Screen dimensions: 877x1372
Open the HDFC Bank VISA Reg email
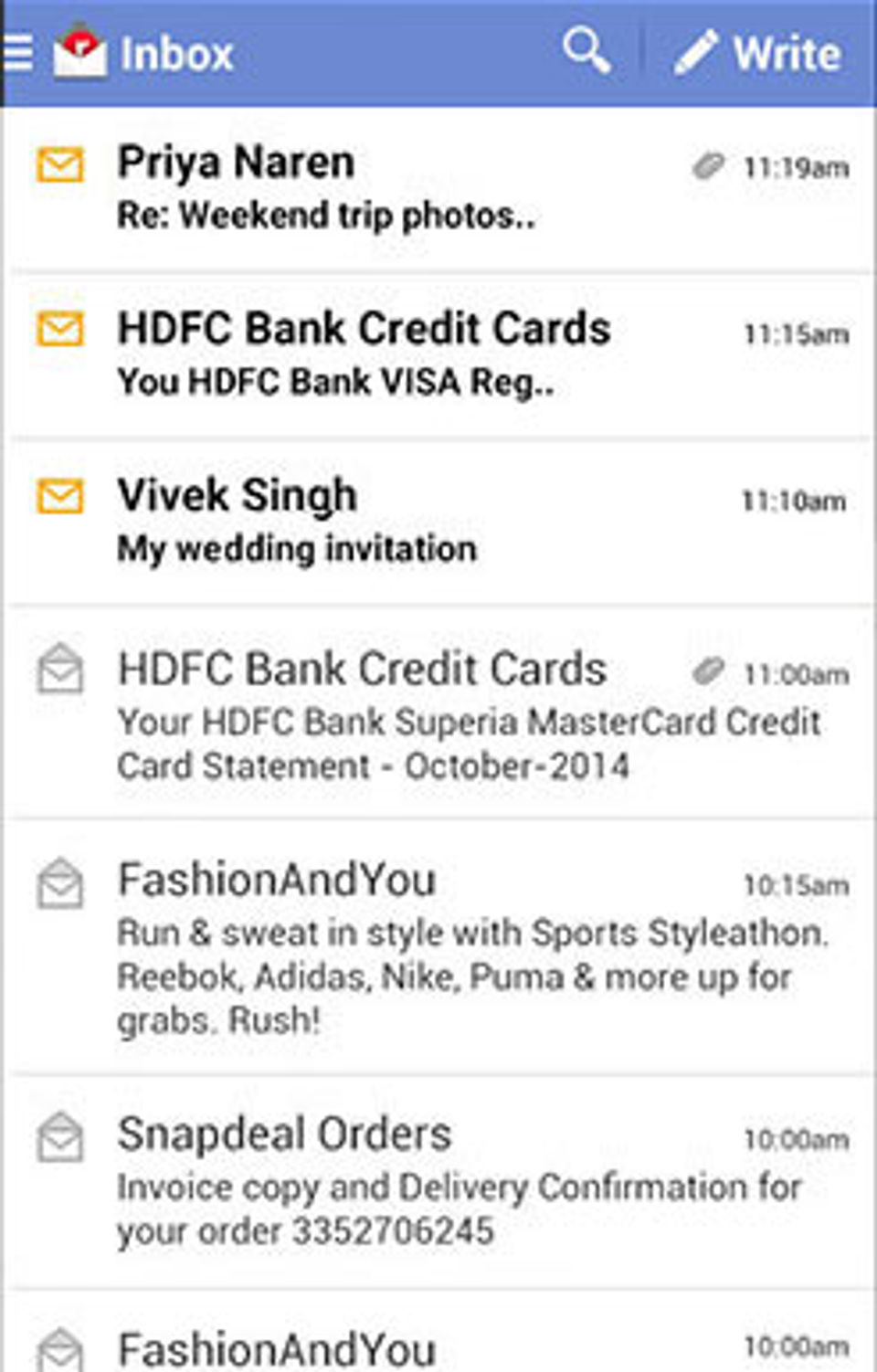438,354
